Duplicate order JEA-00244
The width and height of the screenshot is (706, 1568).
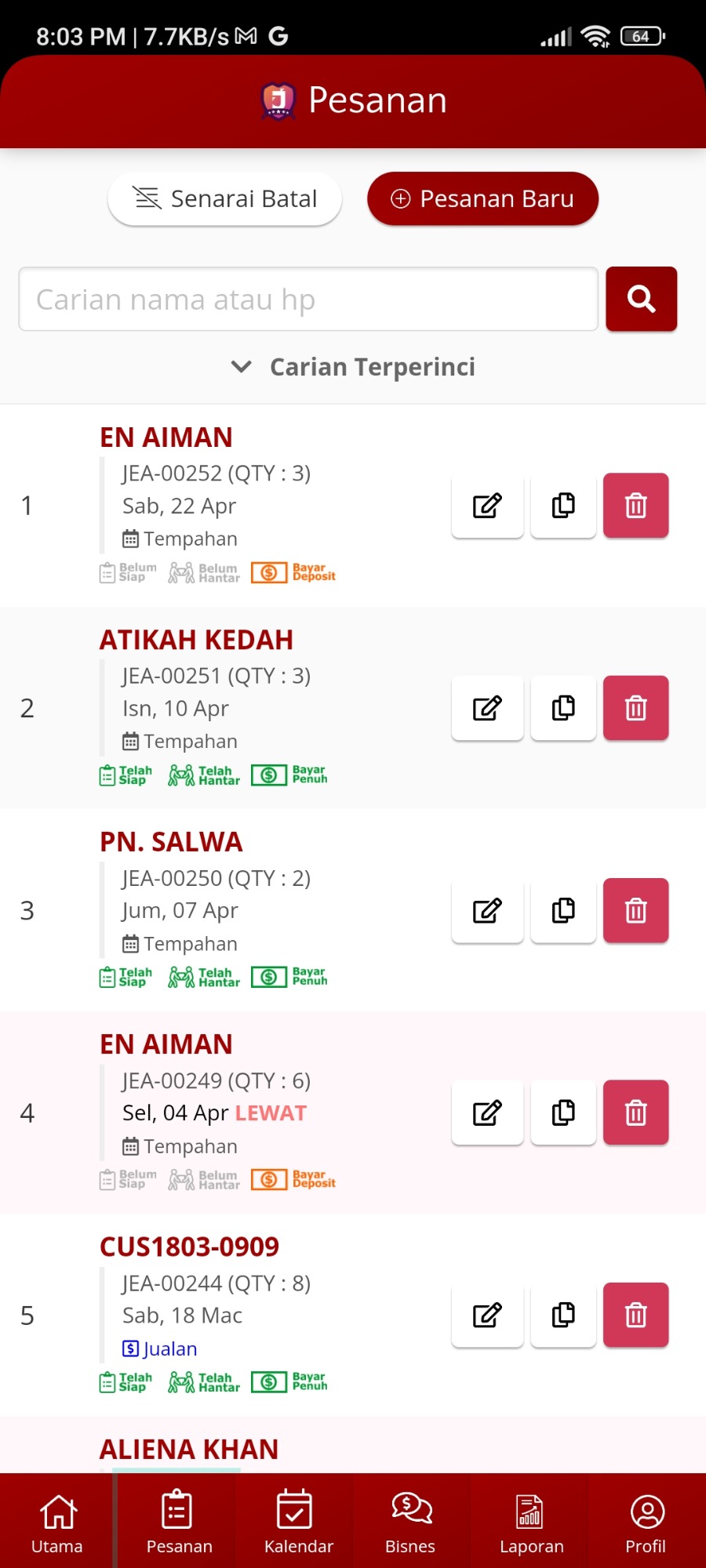click(x=563, y=1315)
